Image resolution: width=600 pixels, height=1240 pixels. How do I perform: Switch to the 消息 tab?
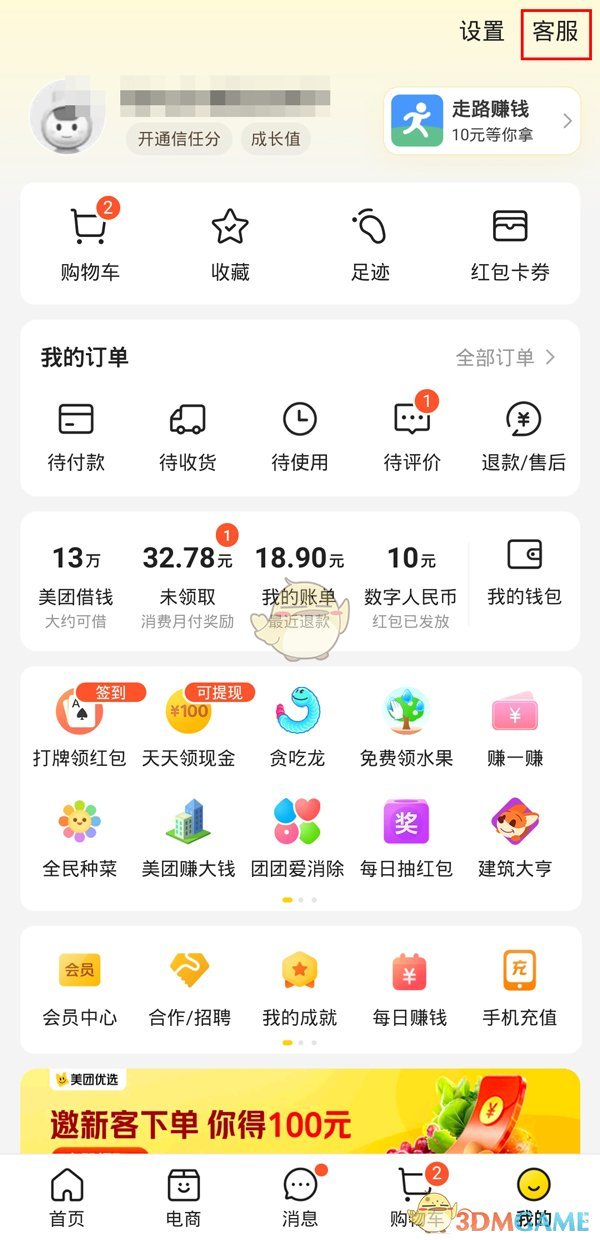(300, 1197)
